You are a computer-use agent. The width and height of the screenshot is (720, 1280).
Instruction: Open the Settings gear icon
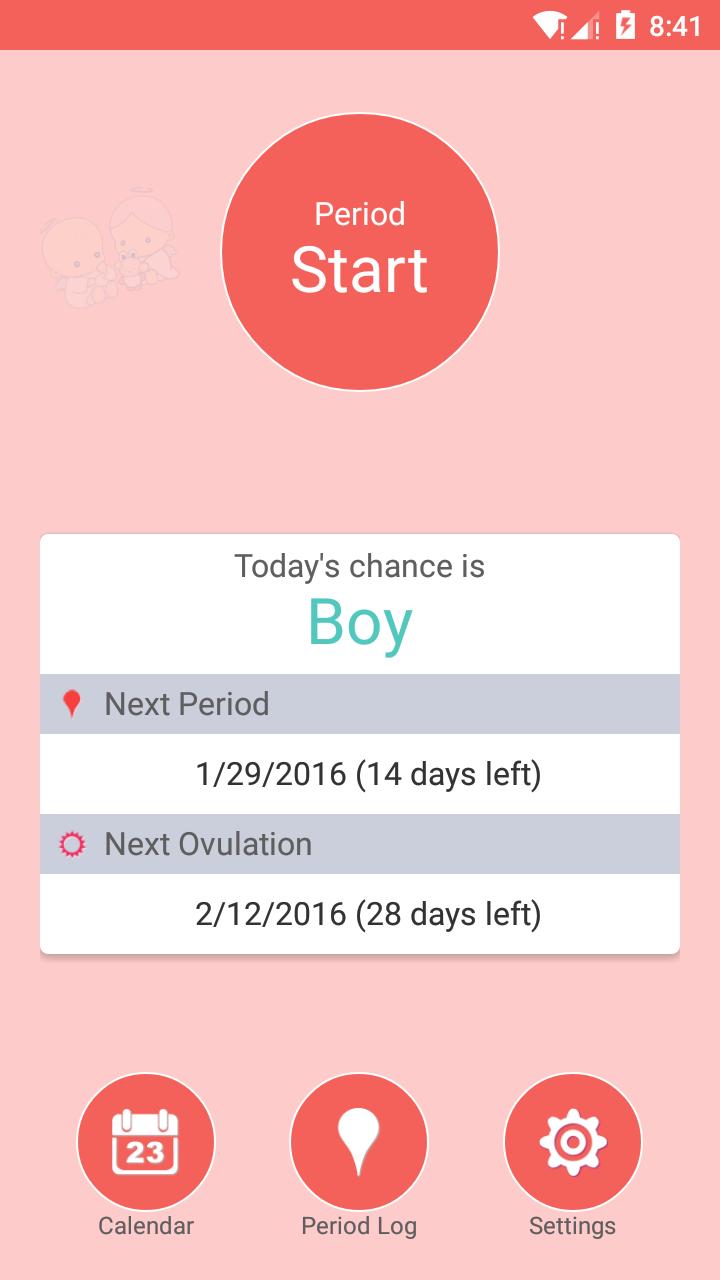[572, 1140]
